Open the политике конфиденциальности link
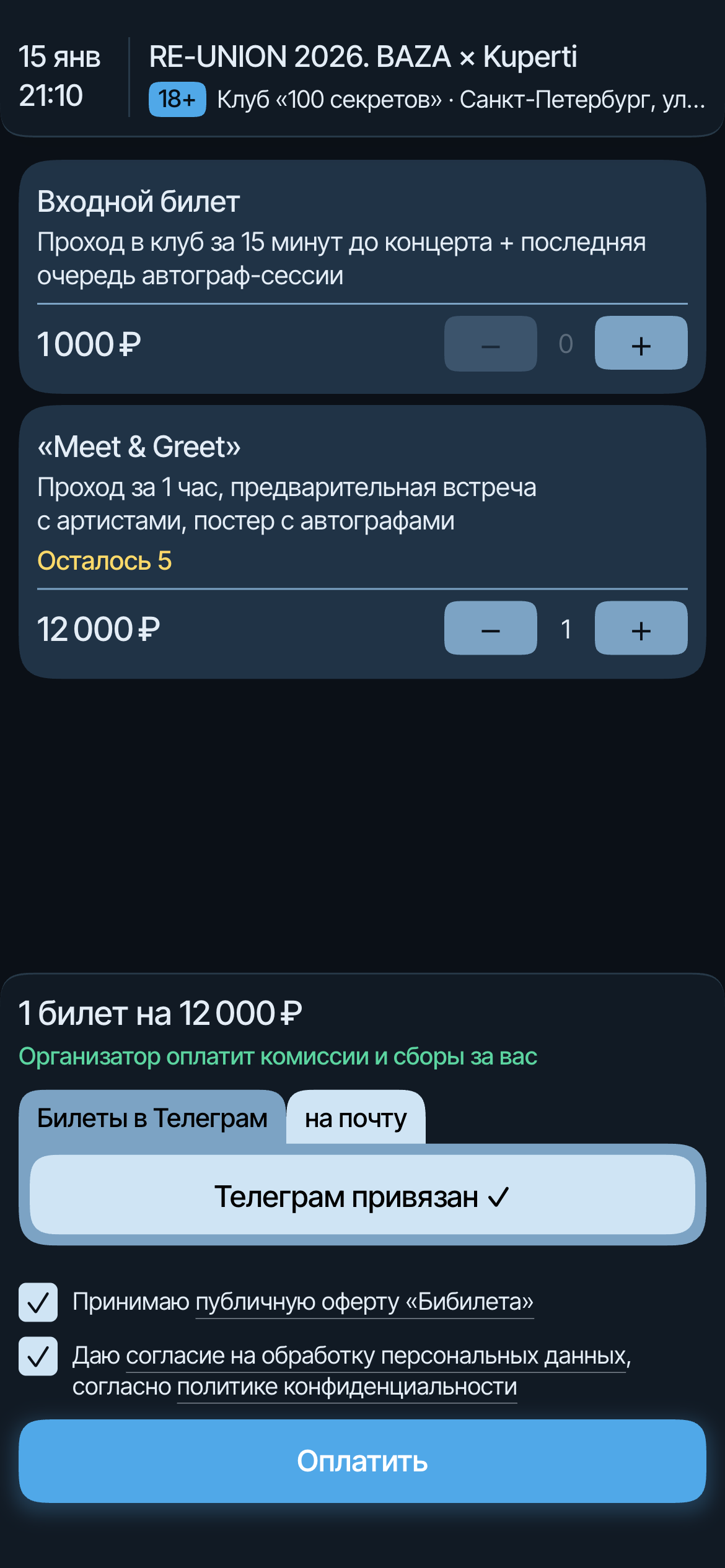This screenshot has height=1568, width=725. coord(347,1387)
